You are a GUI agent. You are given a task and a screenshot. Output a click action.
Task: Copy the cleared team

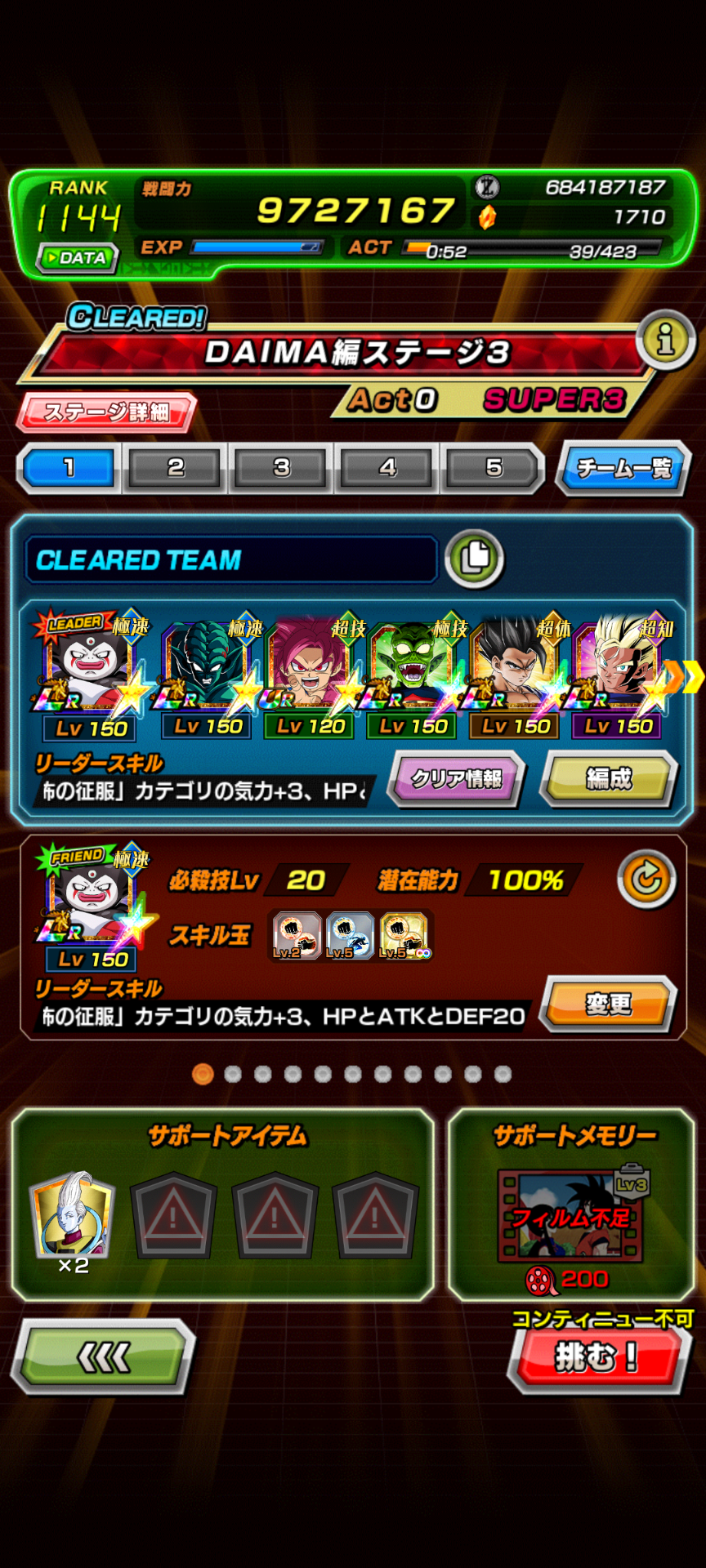pos(475,559)
